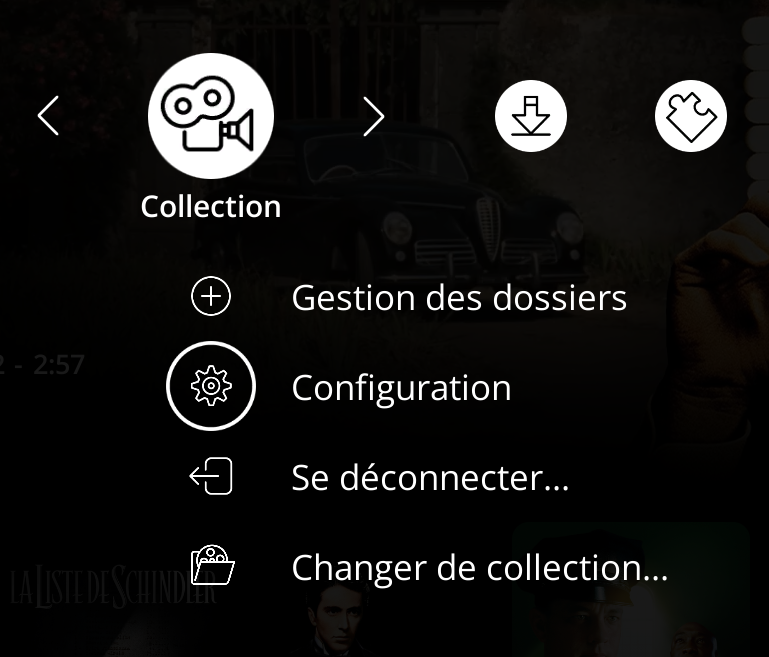Choose Changer de collection

(479, 568)
